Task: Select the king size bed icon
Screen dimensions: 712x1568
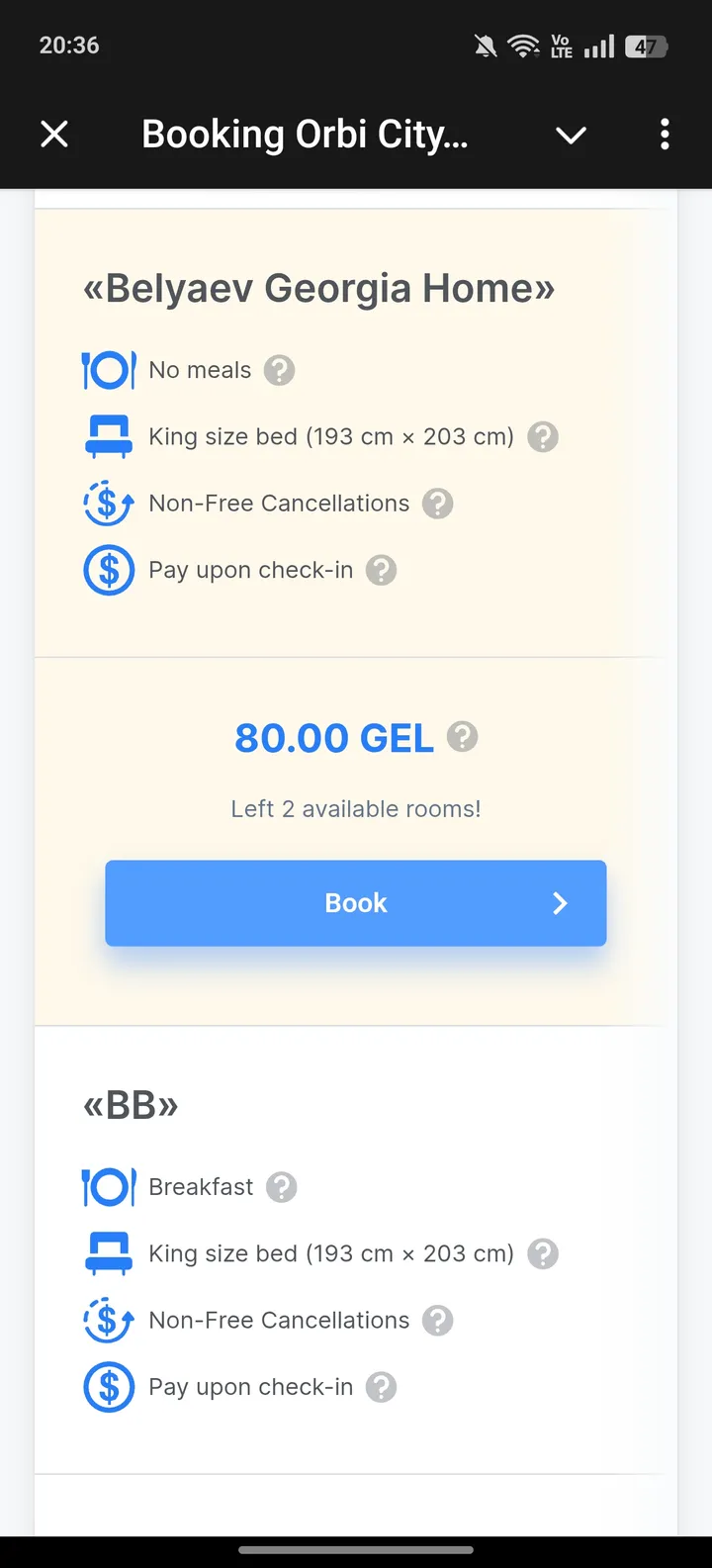Action: (108, 435)
